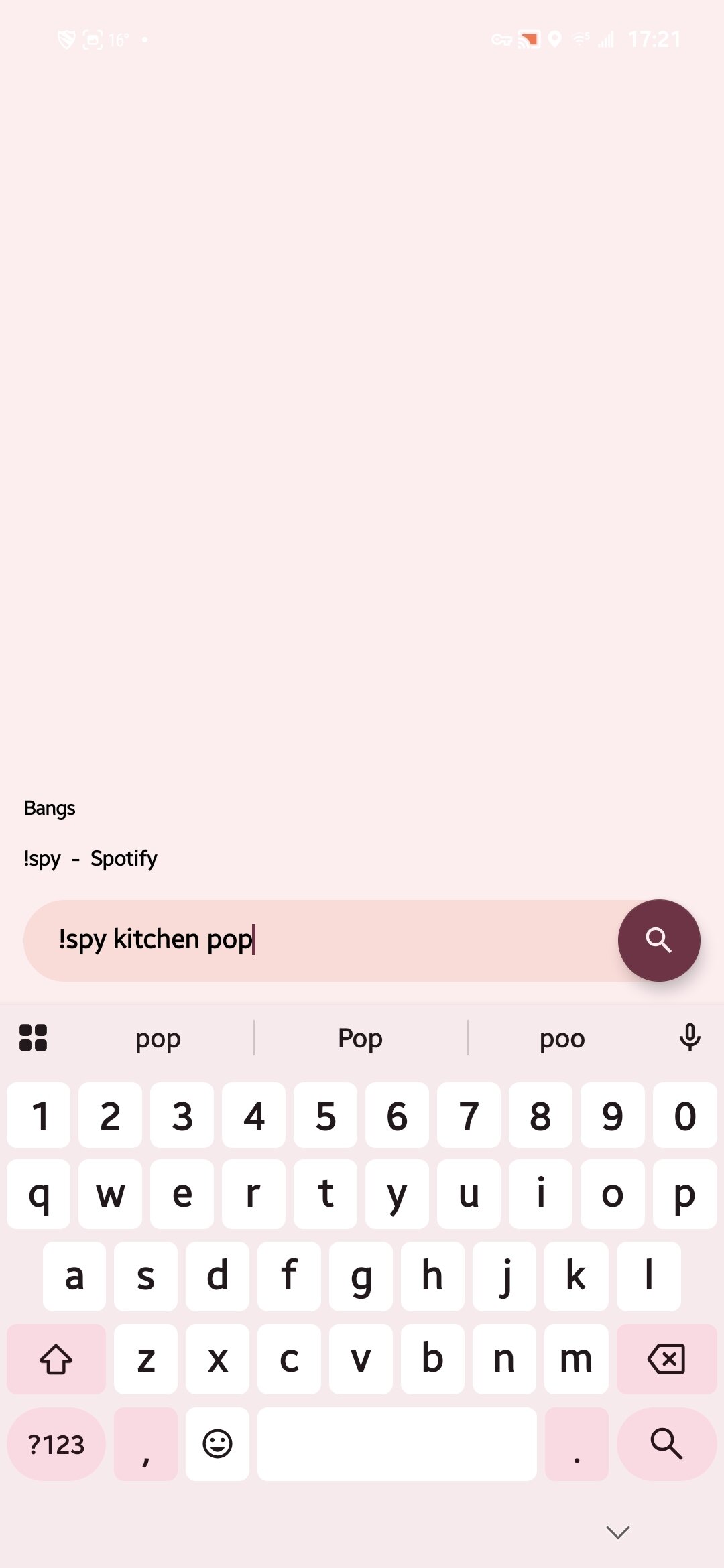Choose the 'pop' word suggestion
724x1568 pixels.
pos(158,1037)
